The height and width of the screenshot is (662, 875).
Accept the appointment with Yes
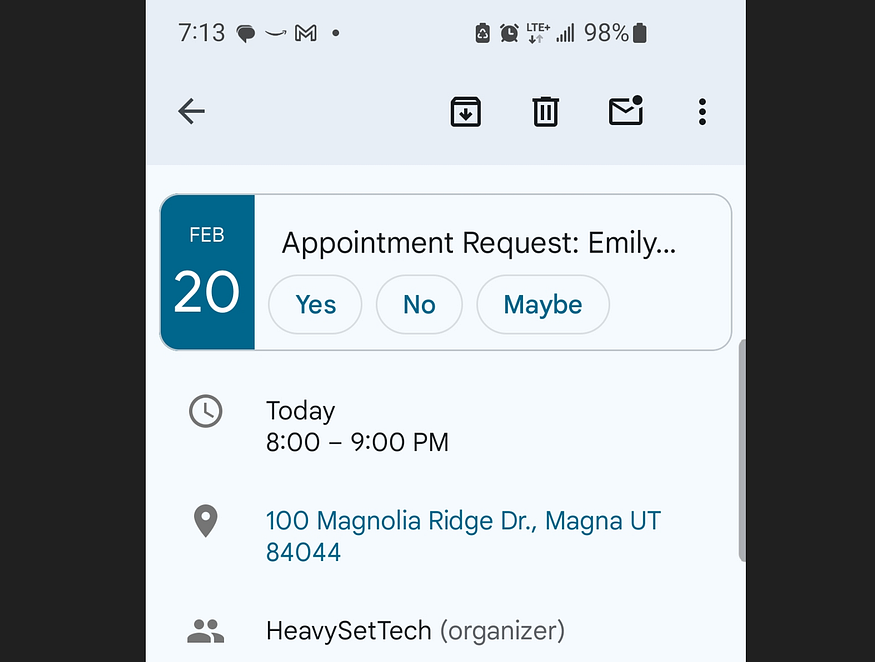click(315, 304)
